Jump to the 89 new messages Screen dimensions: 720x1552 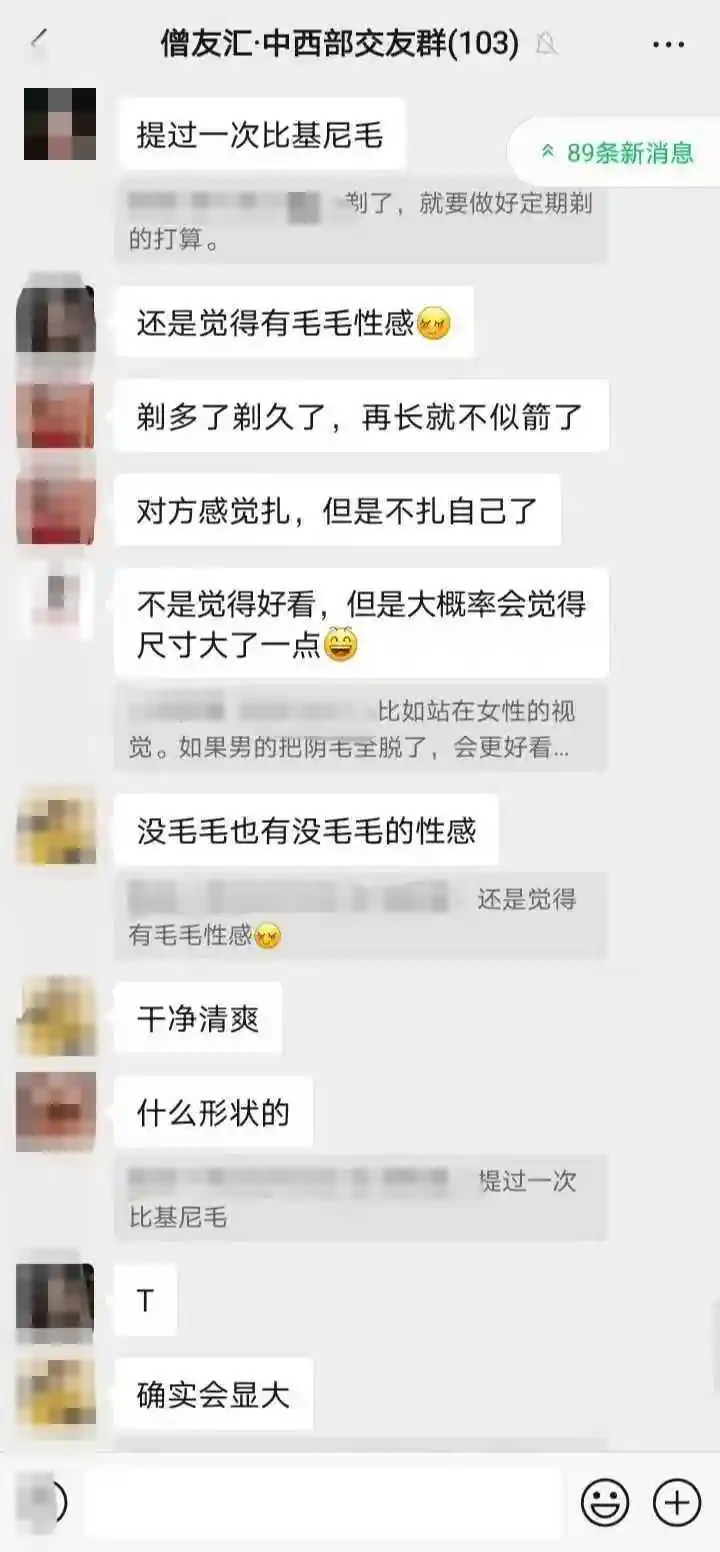[618, 152]
